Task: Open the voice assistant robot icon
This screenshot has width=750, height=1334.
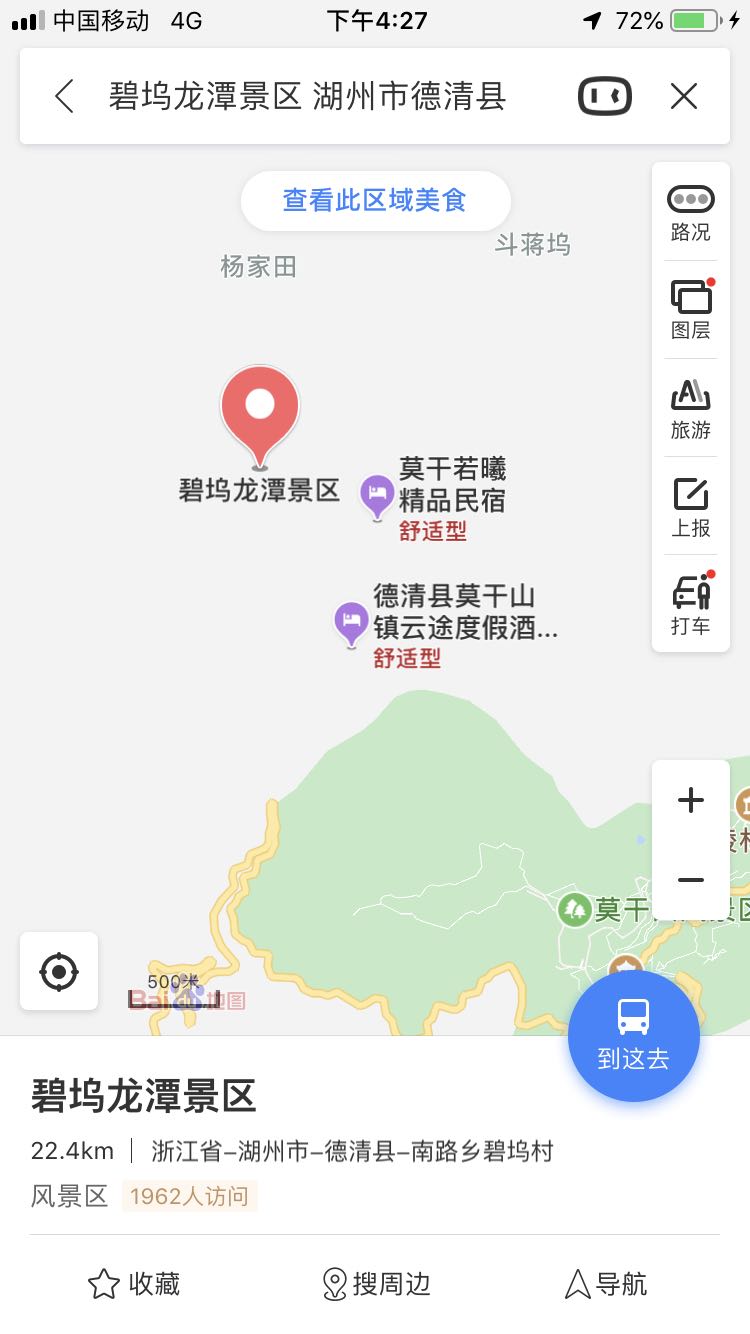Action: pos(605,97)
